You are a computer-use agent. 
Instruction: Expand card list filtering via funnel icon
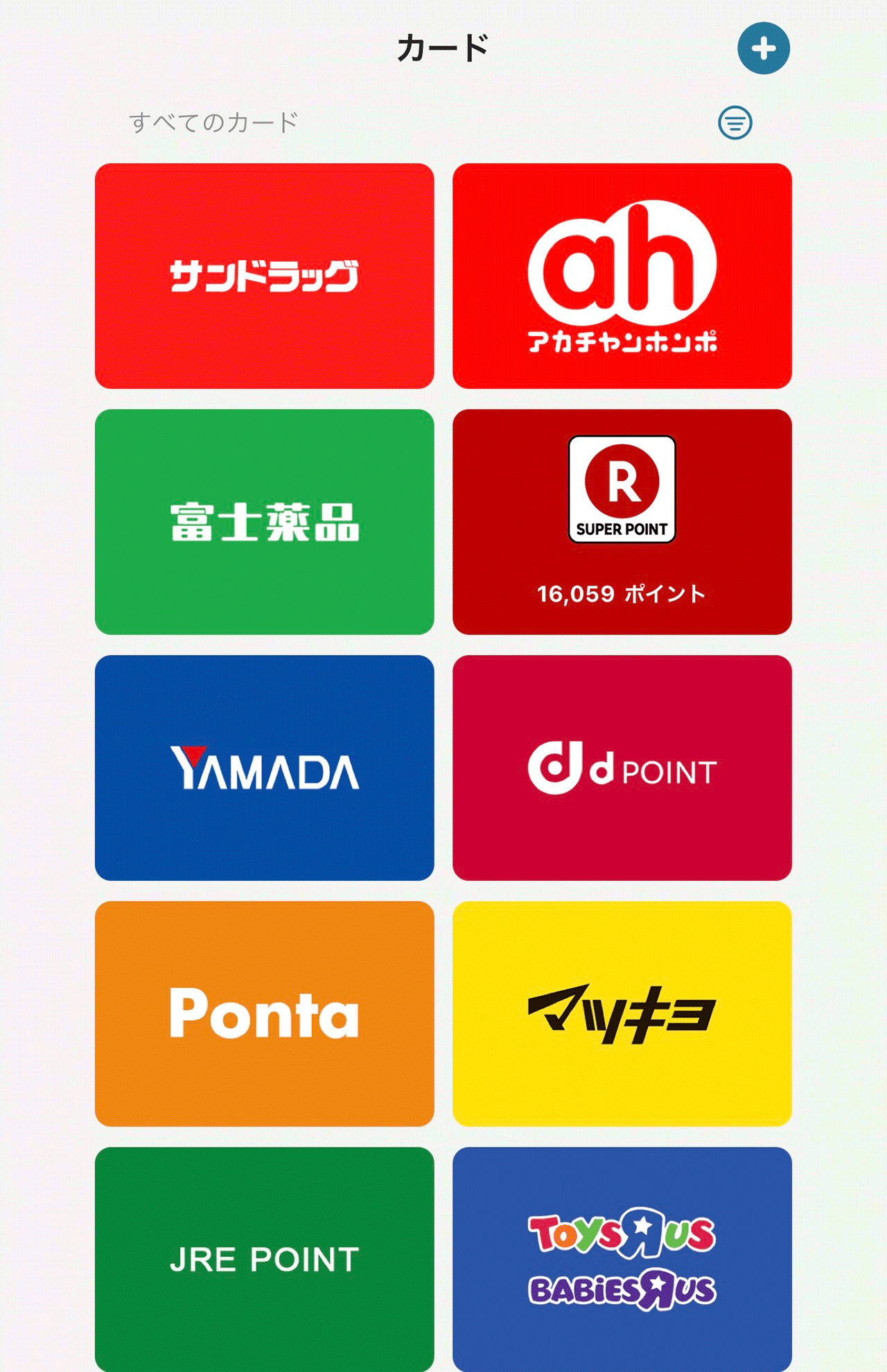tap(735, 122)
